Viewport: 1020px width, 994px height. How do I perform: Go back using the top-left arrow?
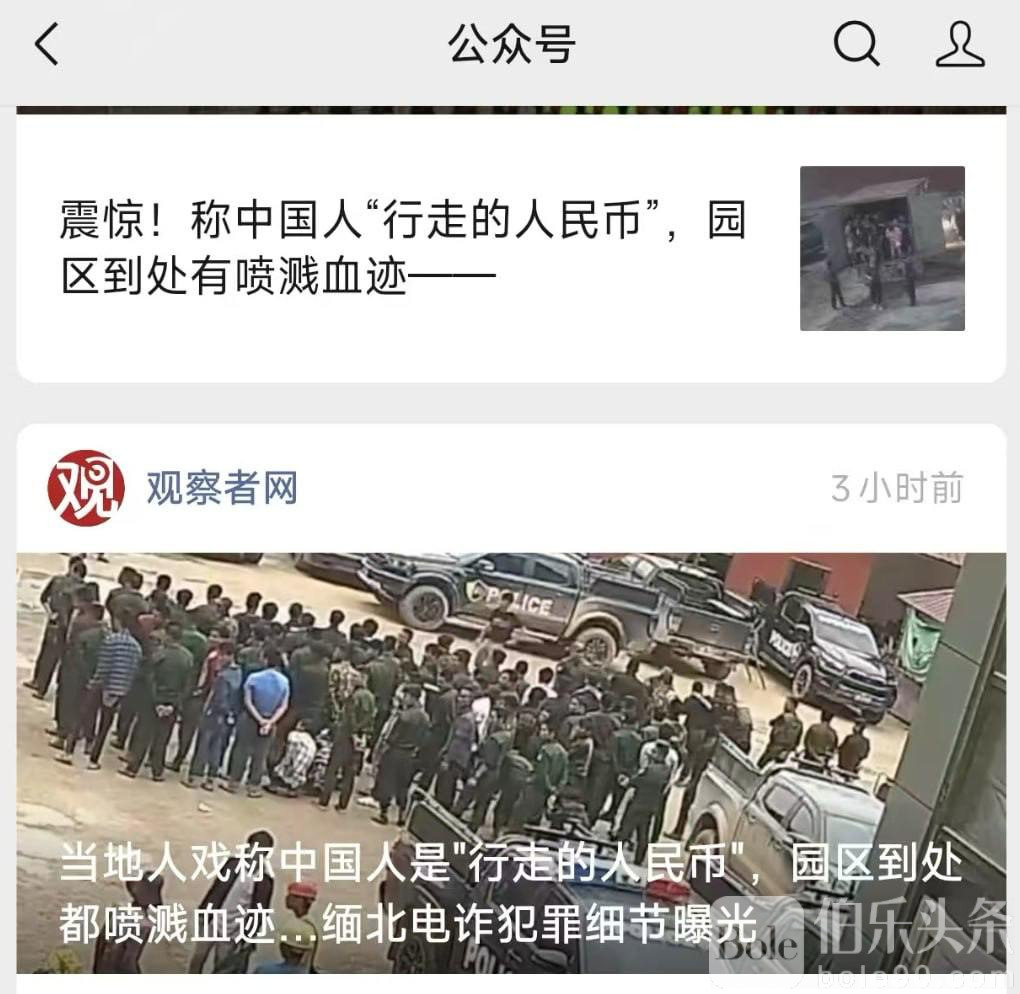click(x=46, y=45)
